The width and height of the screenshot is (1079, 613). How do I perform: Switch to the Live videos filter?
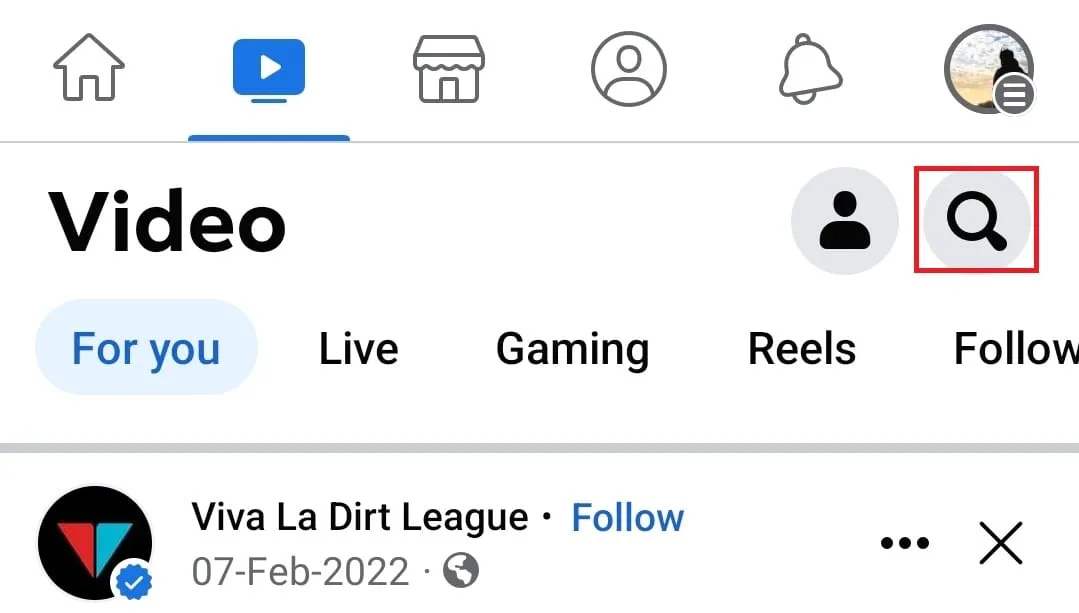358,349
